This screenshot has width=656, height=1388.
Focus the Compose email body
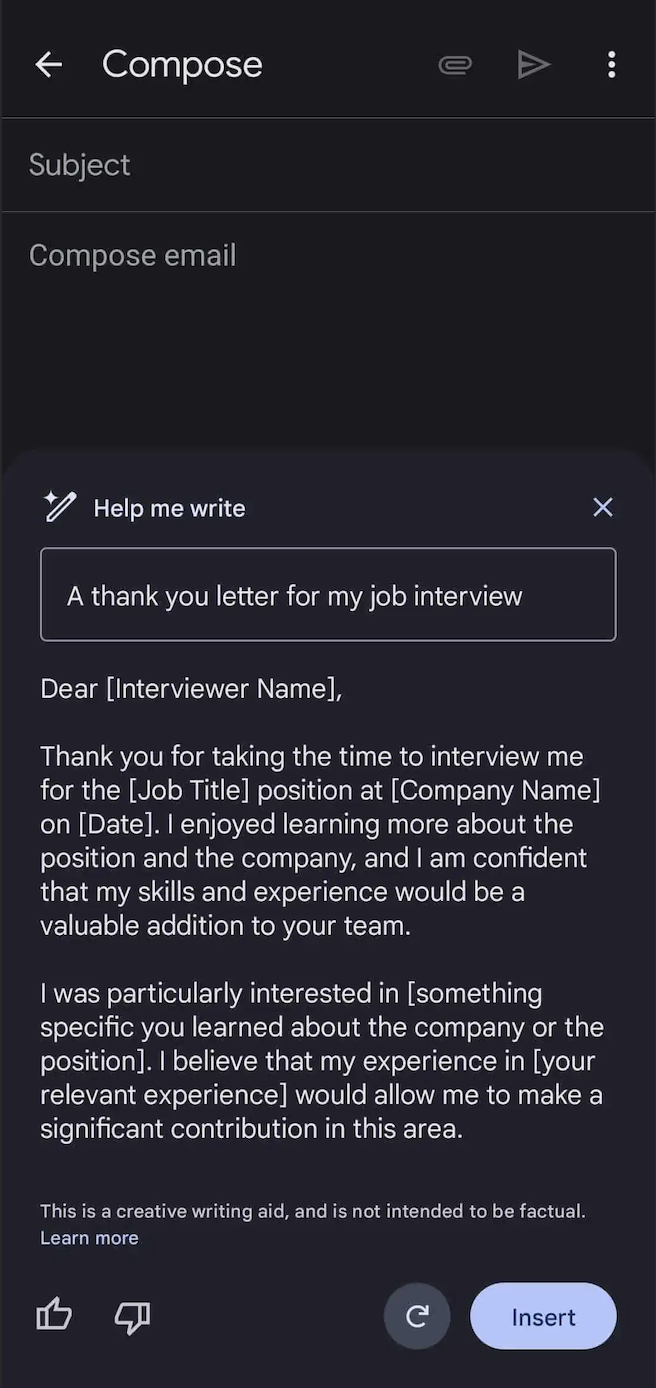328,256
